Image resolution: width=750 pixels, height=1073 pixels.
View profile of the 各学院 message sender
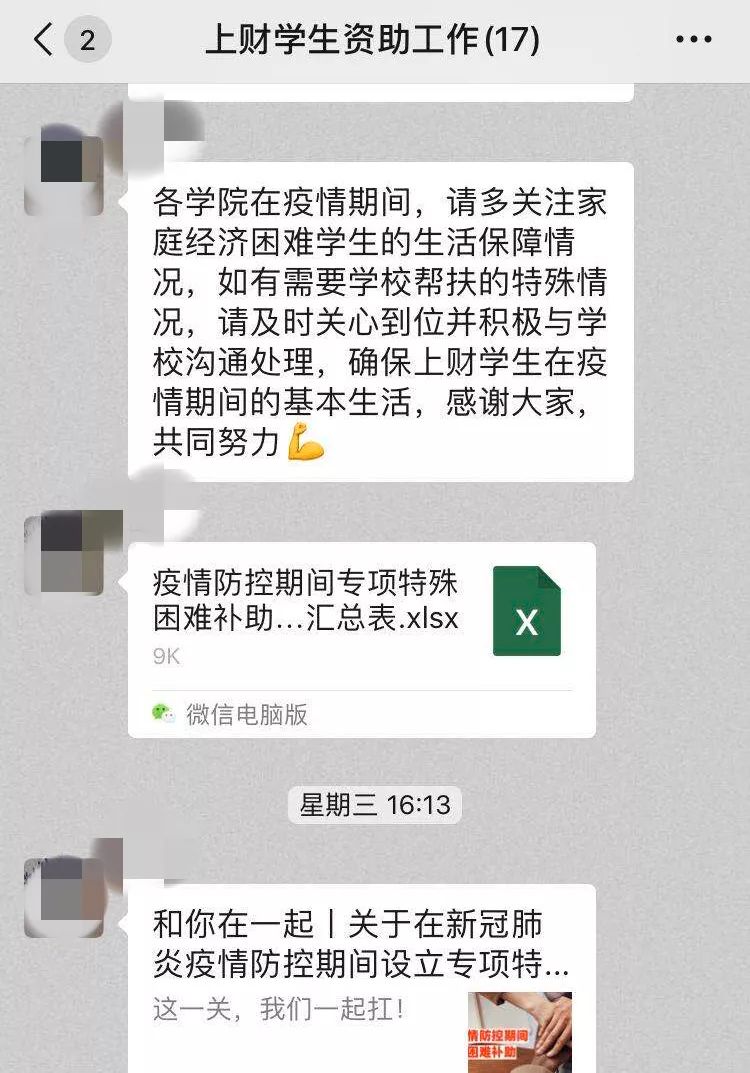64,176
